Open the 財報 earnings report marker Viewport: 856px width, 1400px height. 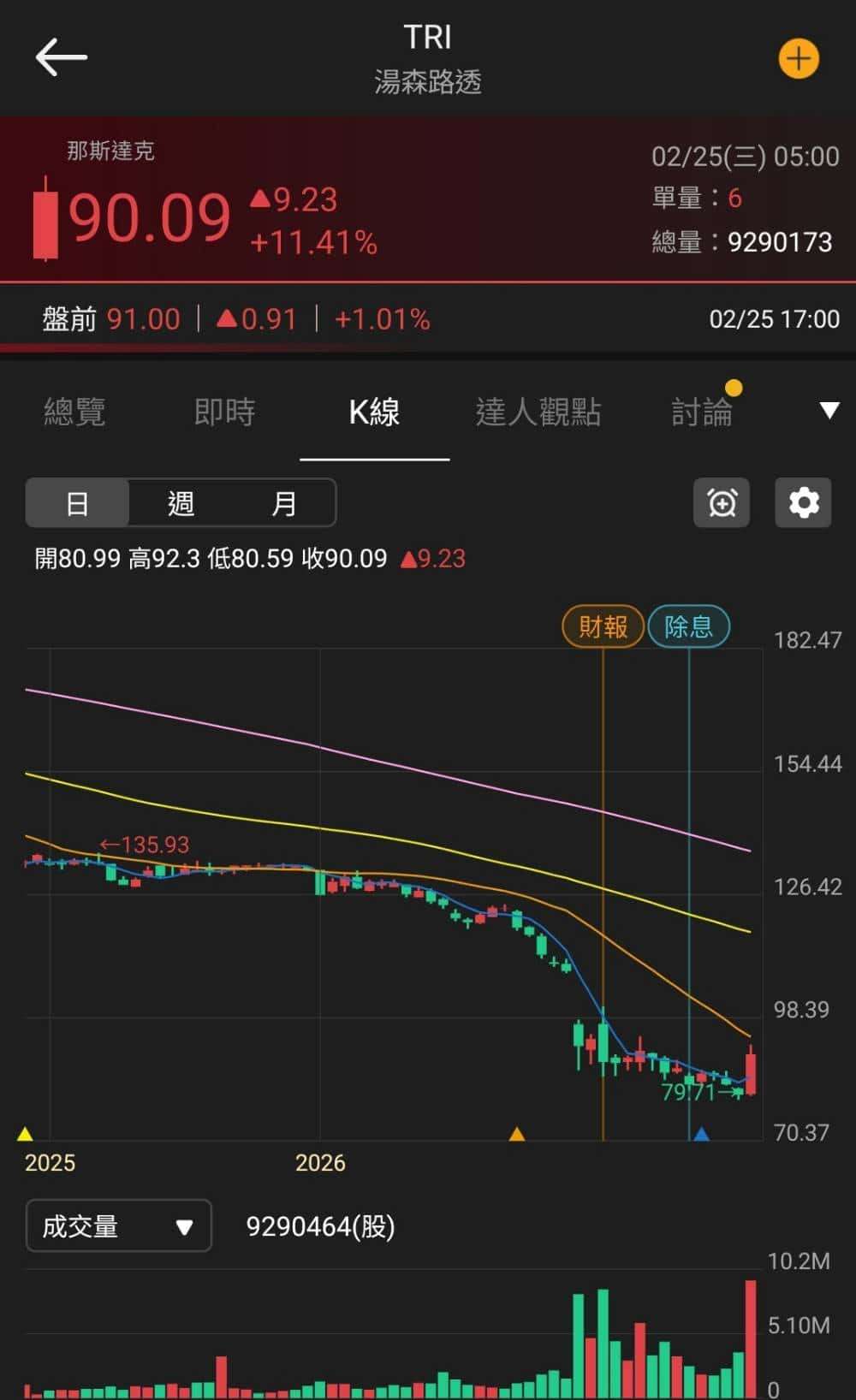click(604, 626)
